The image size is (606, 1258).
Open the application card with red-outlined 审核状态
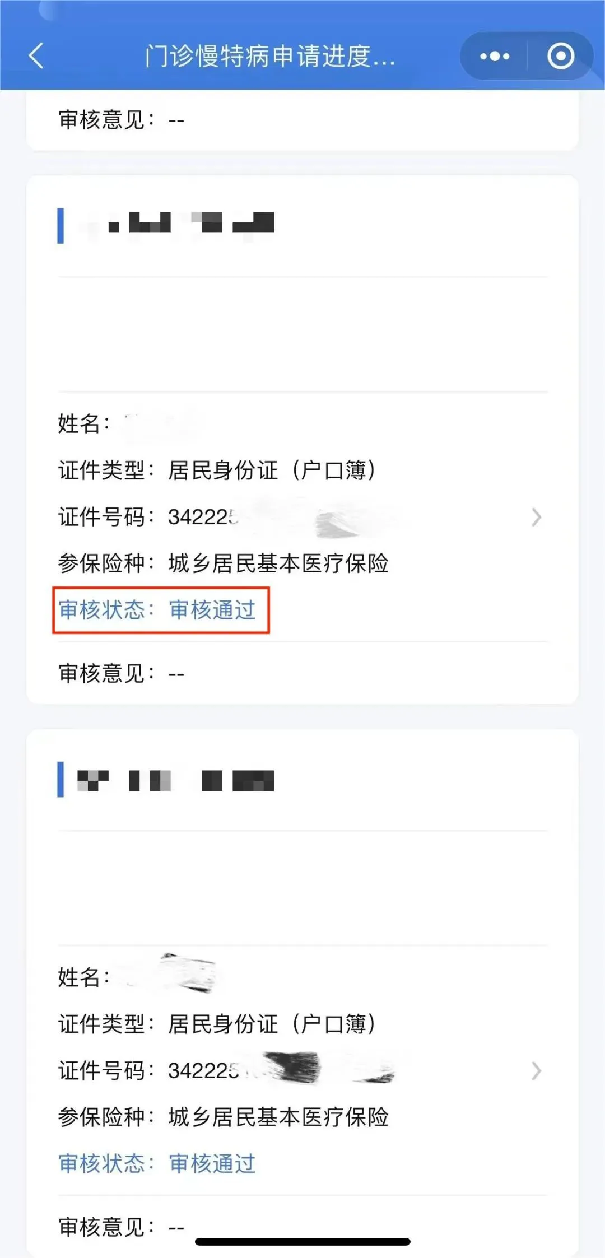537,517
